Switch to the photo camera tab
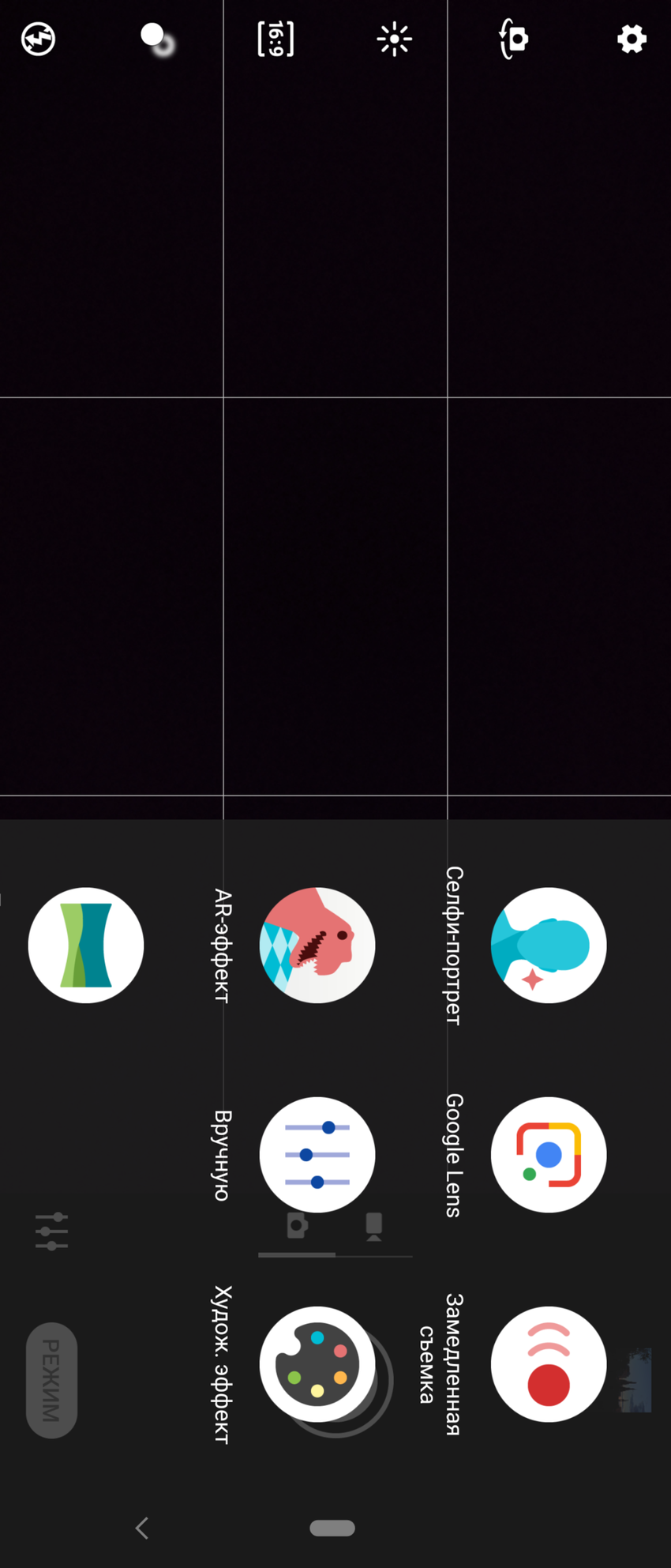 coord(297,1226)
